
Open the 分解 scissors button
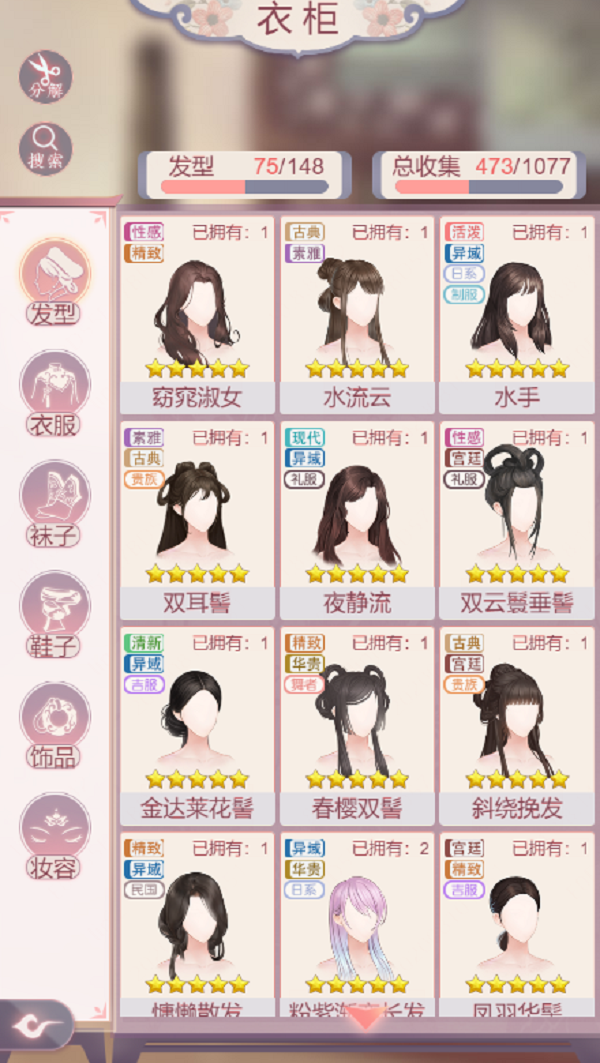[x=45, y=74]
